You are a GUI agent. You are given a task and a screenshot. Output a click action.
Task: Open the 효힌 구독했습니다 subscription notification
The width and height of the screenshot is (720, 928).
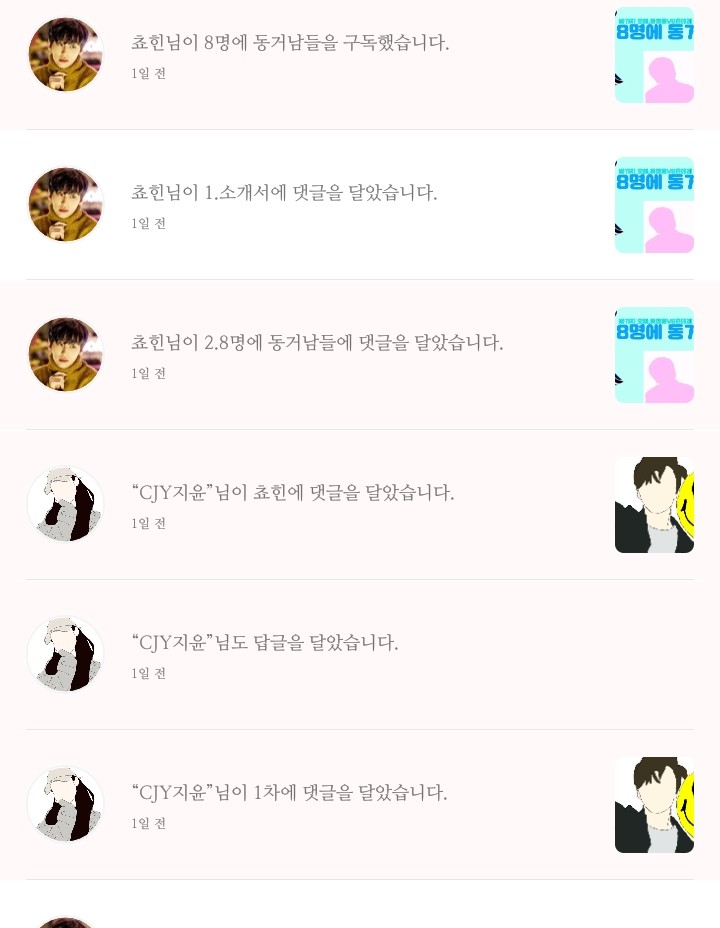[x=290, y=43]
